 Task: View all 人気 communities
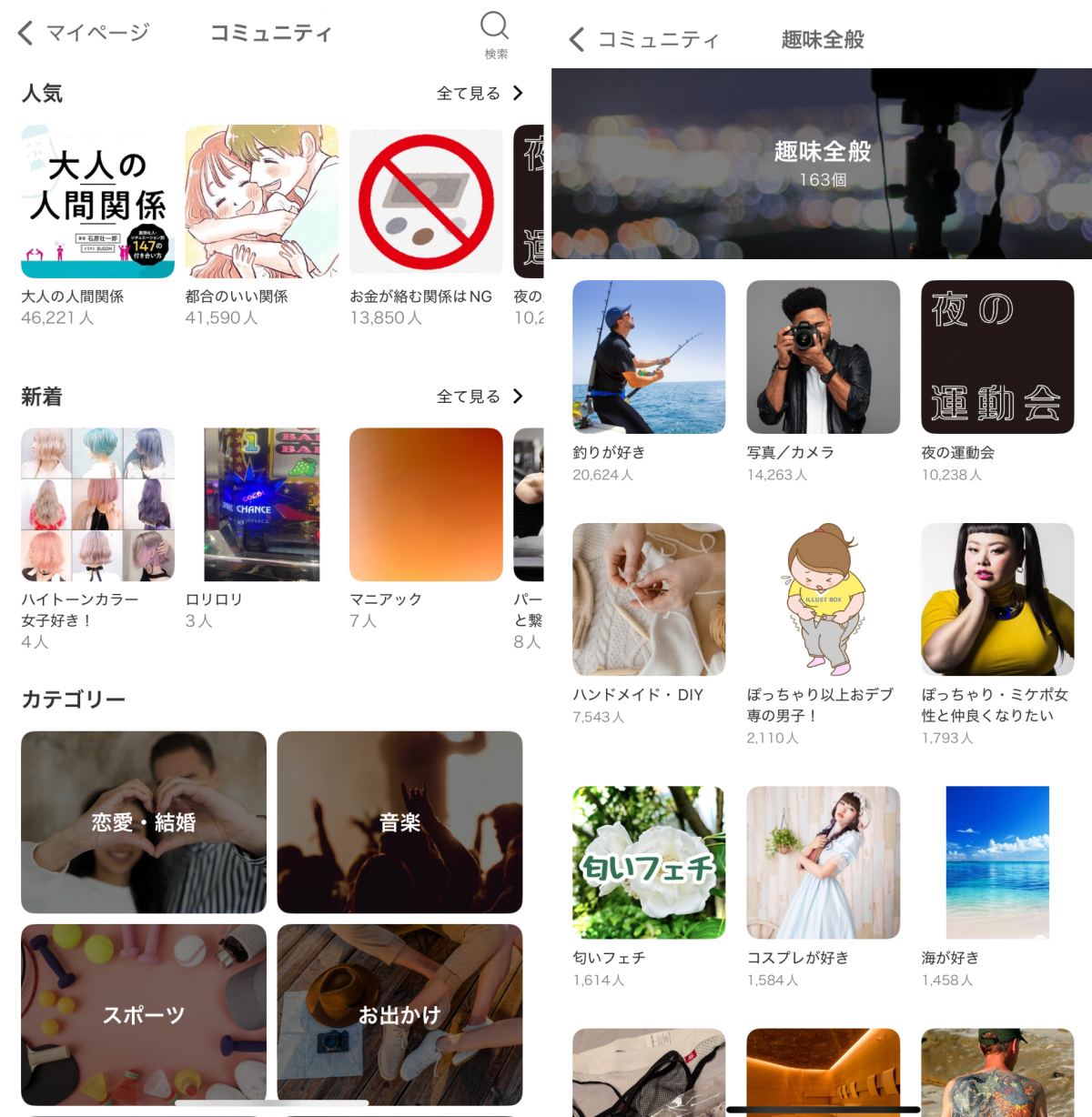click(480, 94)
